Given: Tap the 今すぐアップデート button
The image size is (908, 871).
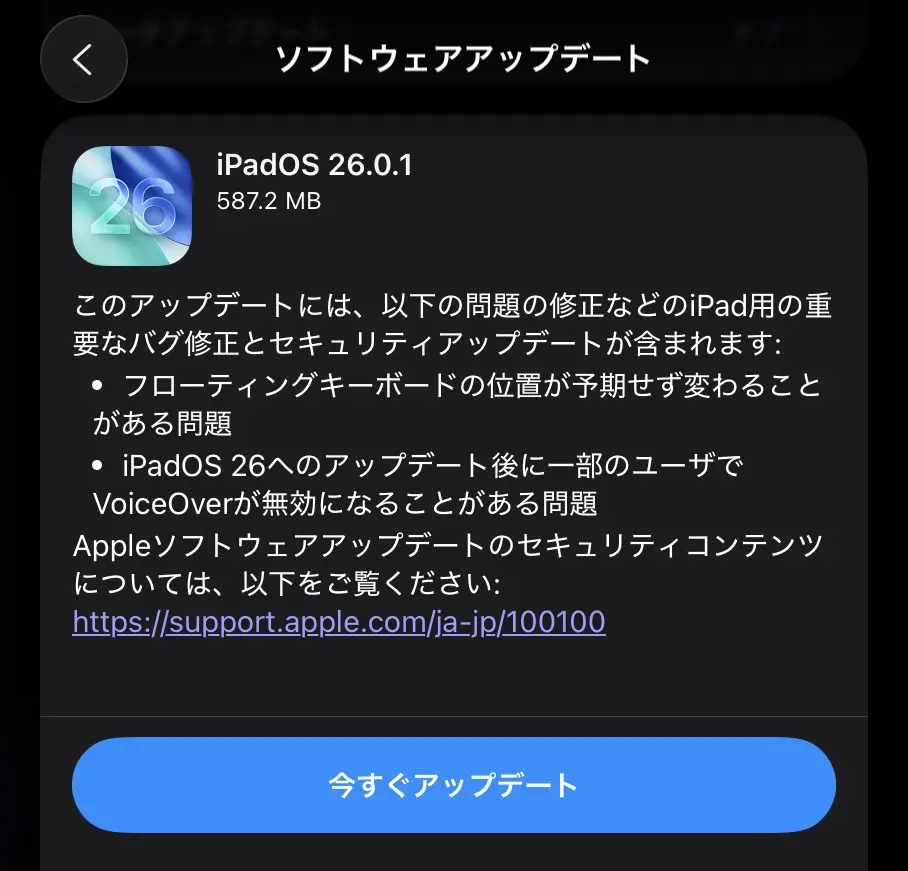Looking at the screenshot, I should coord(453,785).
